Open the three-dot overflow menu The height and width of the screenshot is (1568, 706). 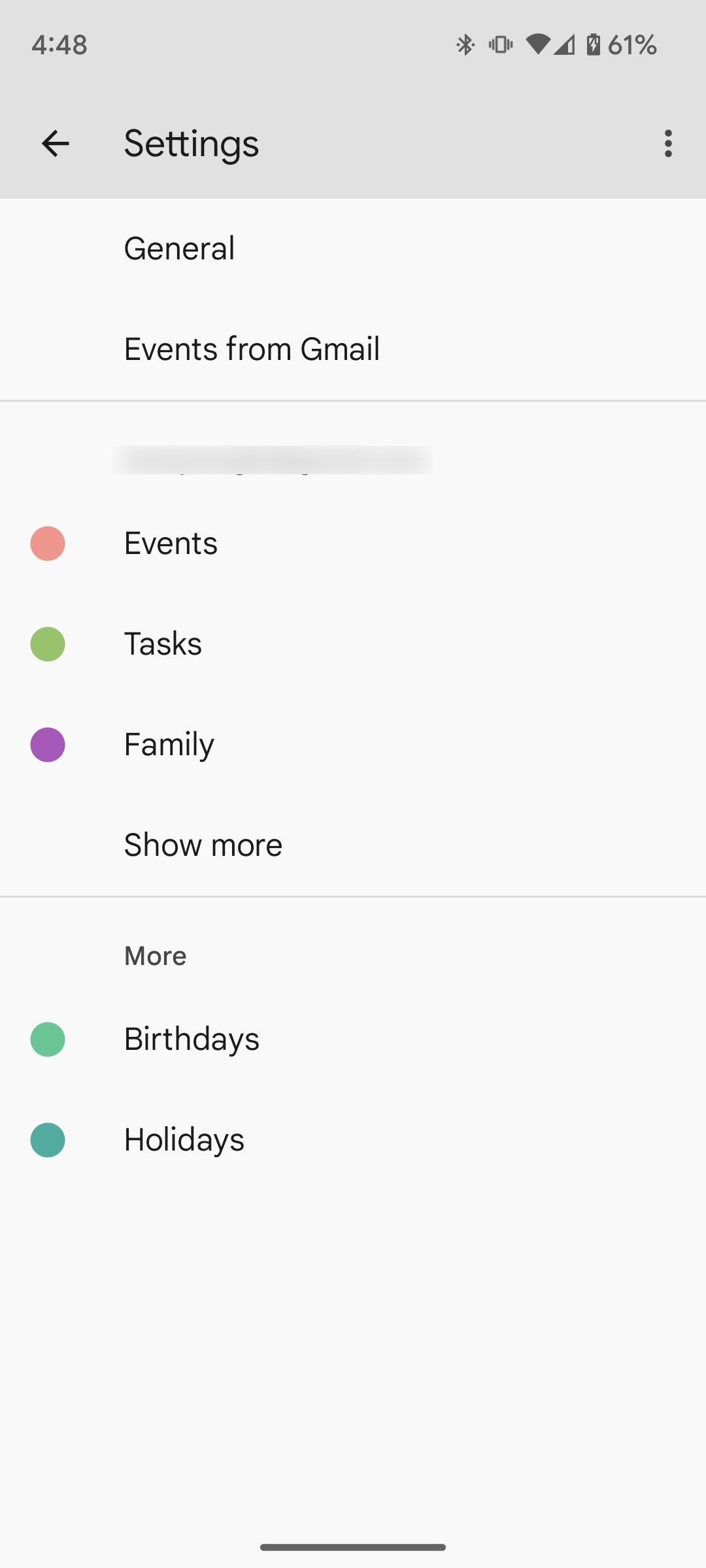point(667,143)
